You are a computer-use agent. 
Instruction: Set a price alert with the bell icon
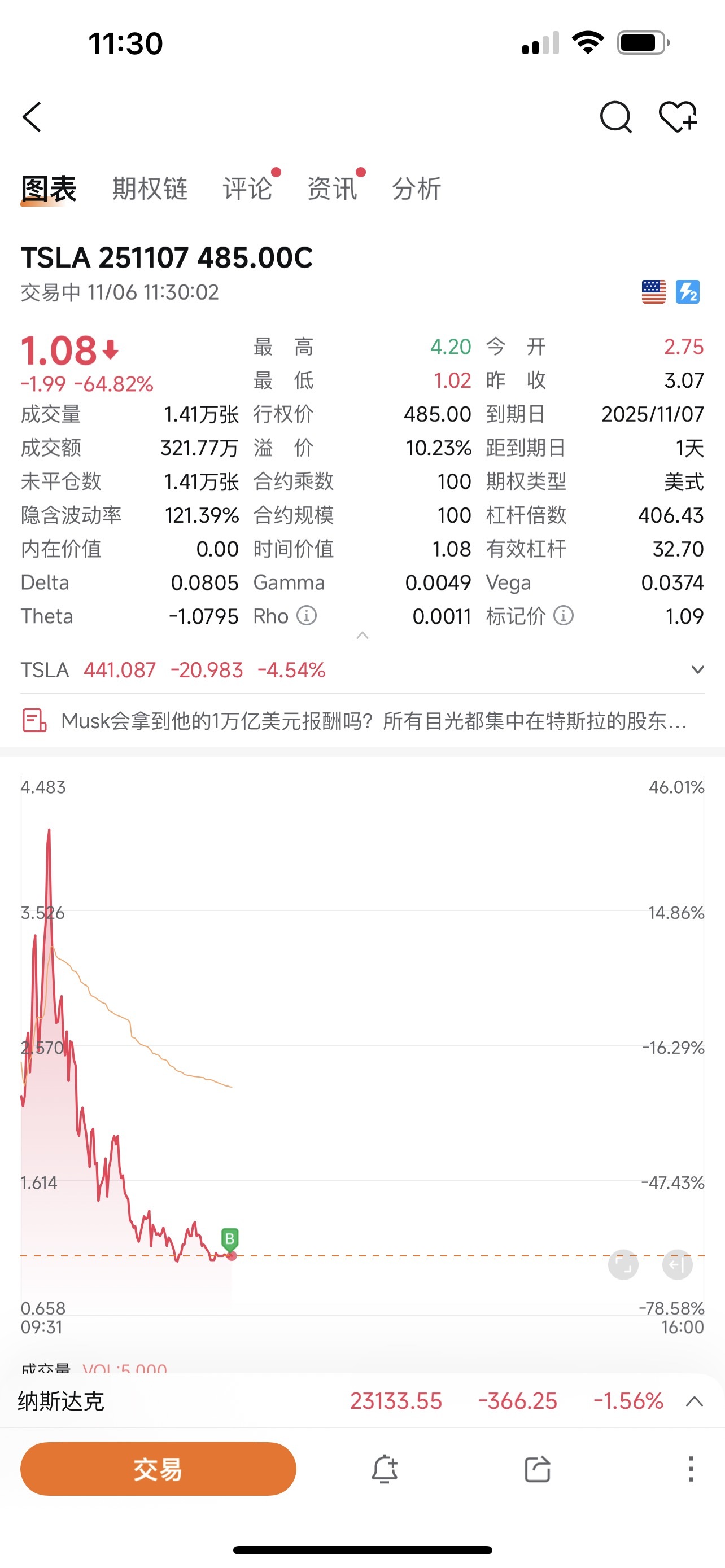[x=385, y=1469]
